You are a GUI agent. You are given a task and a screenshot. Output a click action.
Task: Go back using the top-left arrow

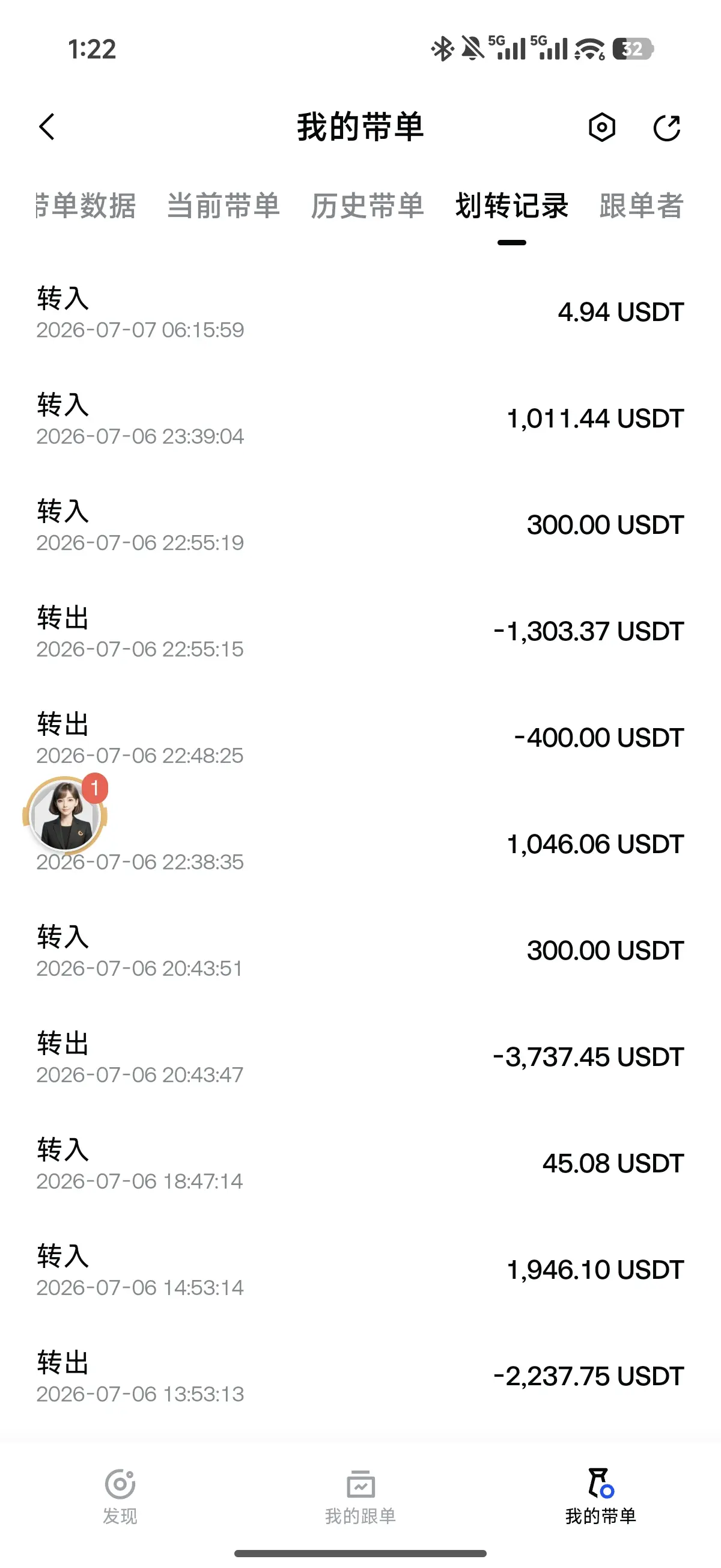[x=47, y=127]
